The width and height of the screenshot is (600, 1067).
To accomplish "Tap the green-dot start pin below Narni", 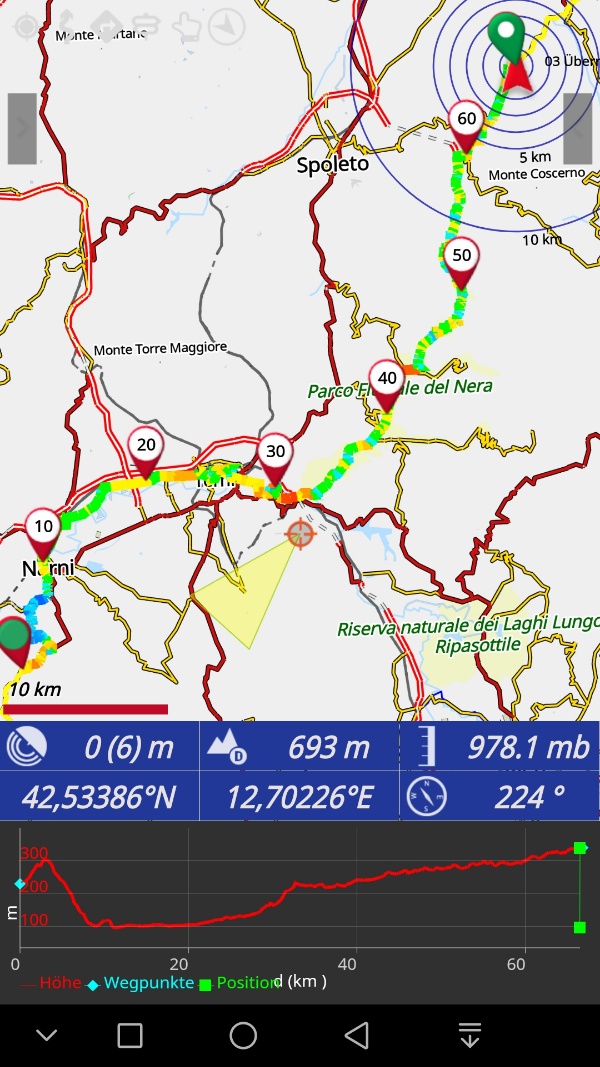I will click(x=14, y=642).
